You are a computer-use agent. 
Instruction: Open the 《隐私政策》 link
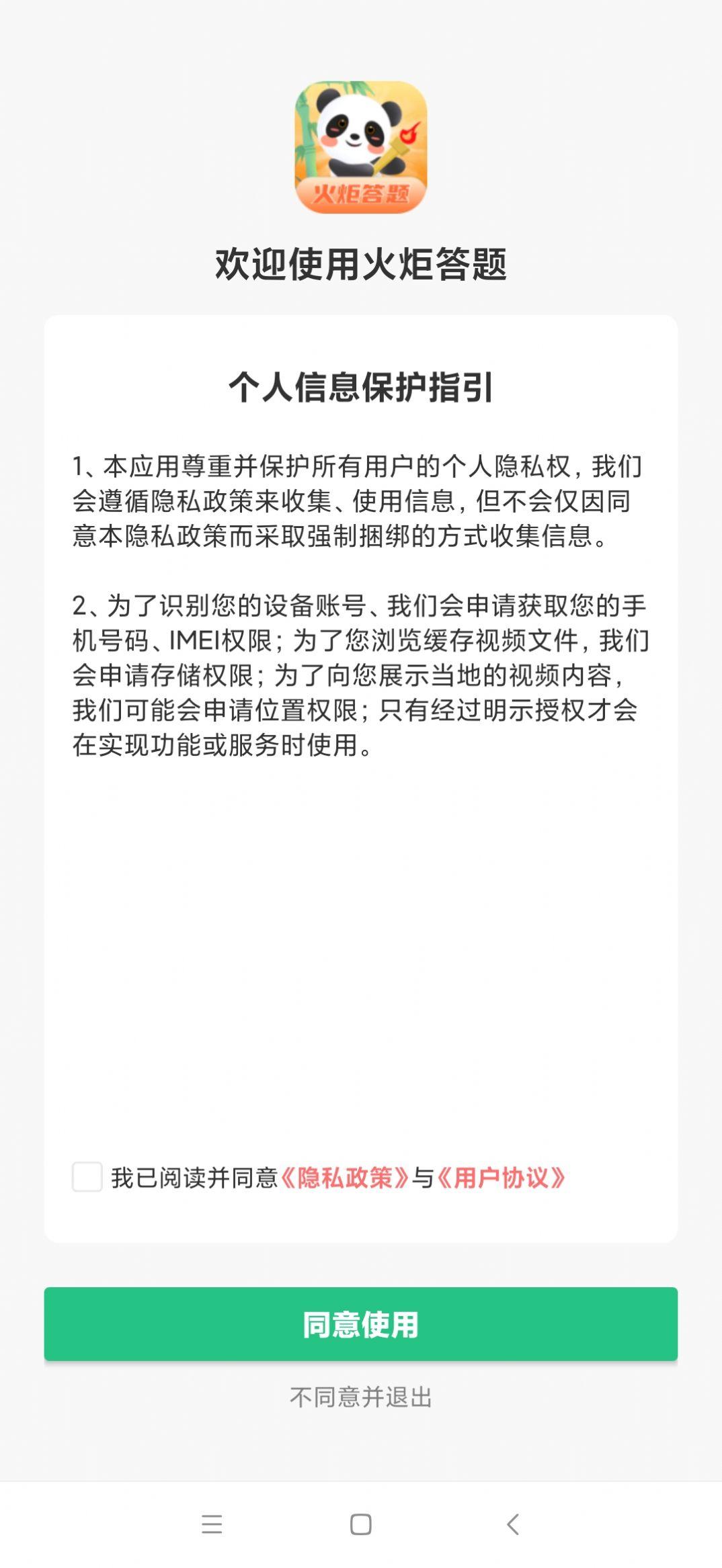(344, 1178)
